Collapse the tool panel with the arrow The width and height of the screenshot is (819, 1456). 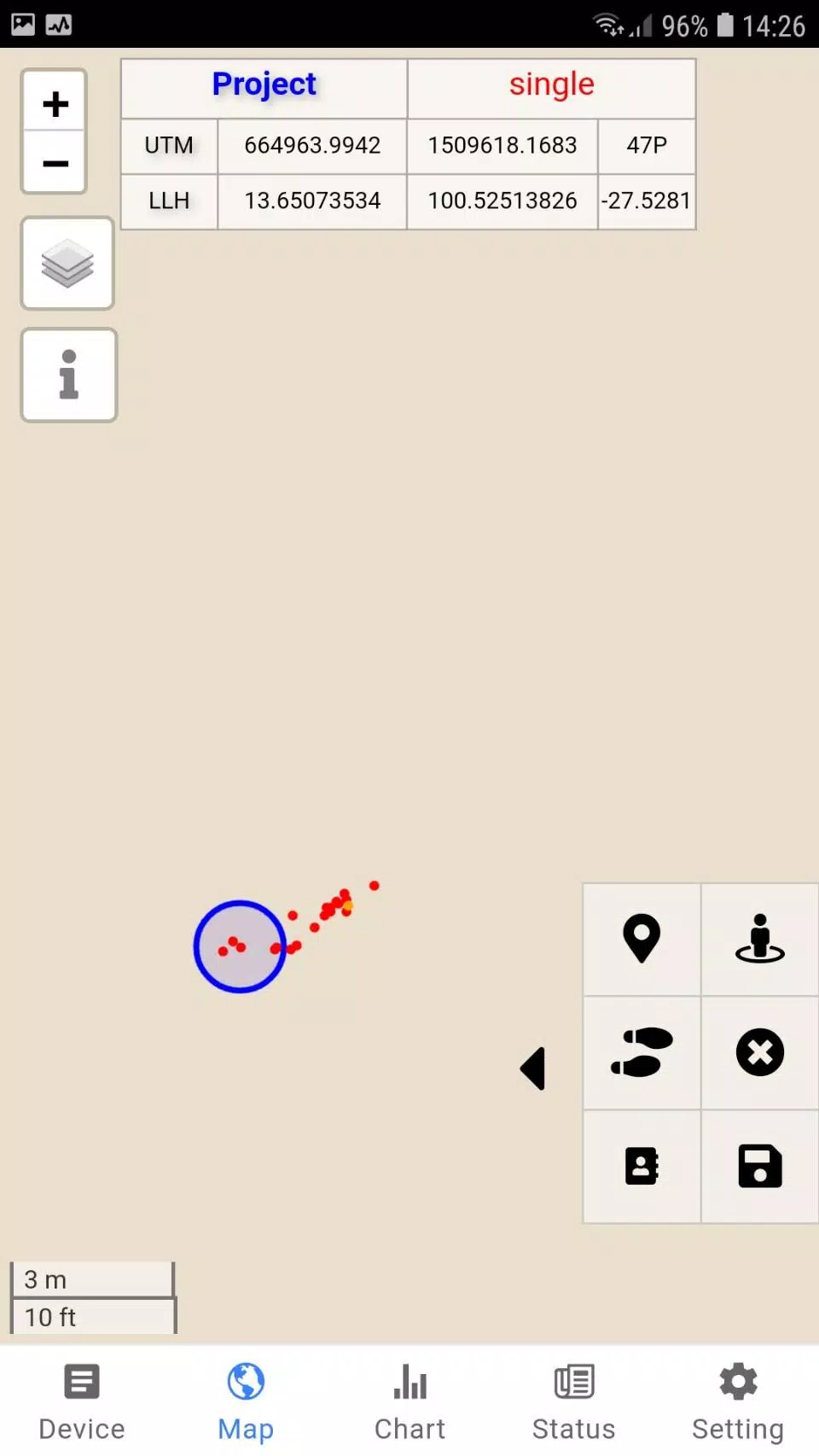(533, 1068)
